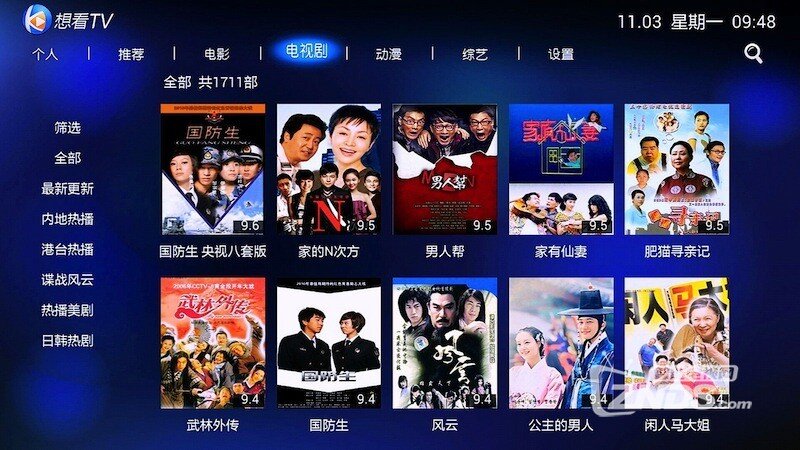Open the show 公主的男人
Viewport: 800px width, 450px height.
(x=561, y=343)
